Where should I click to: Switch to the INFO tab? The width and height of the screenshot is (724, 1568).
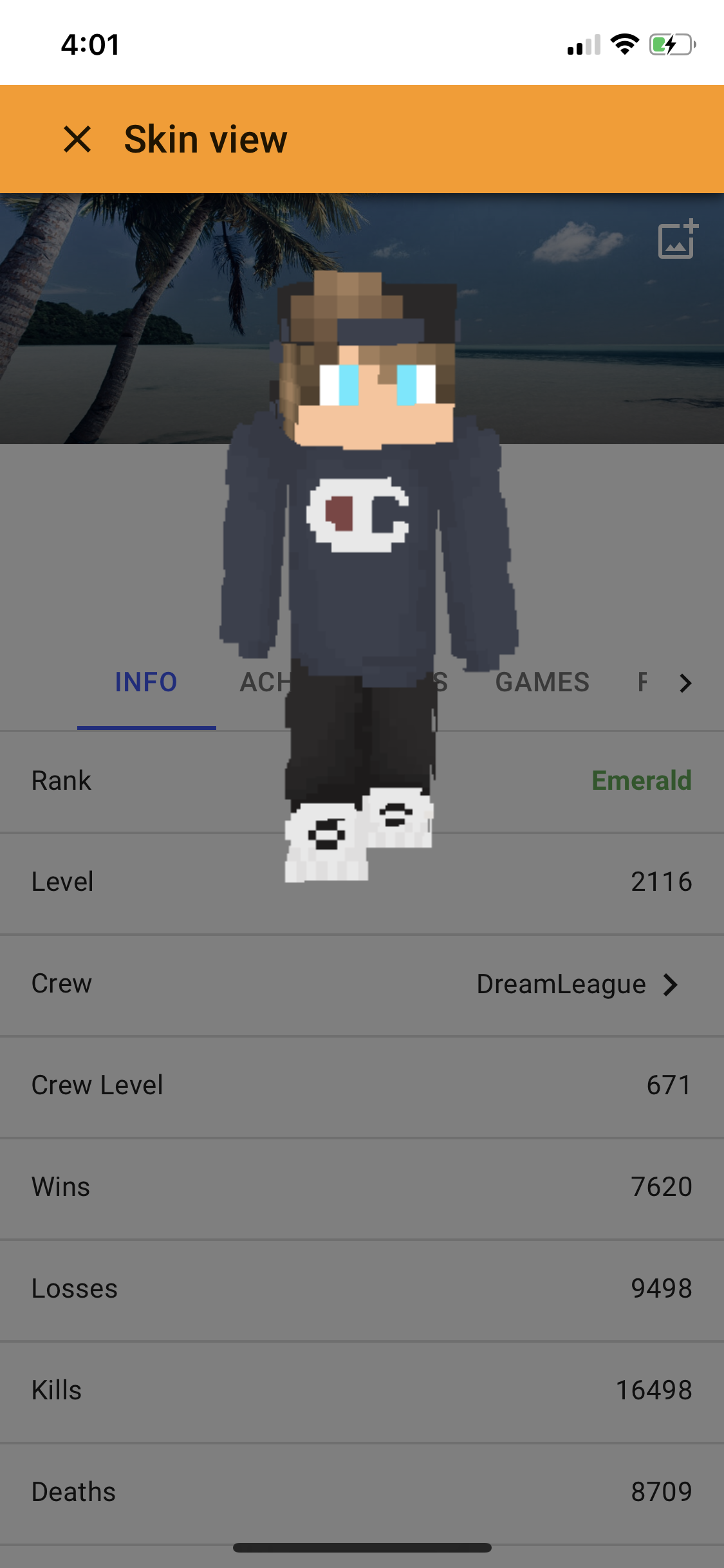146,682
